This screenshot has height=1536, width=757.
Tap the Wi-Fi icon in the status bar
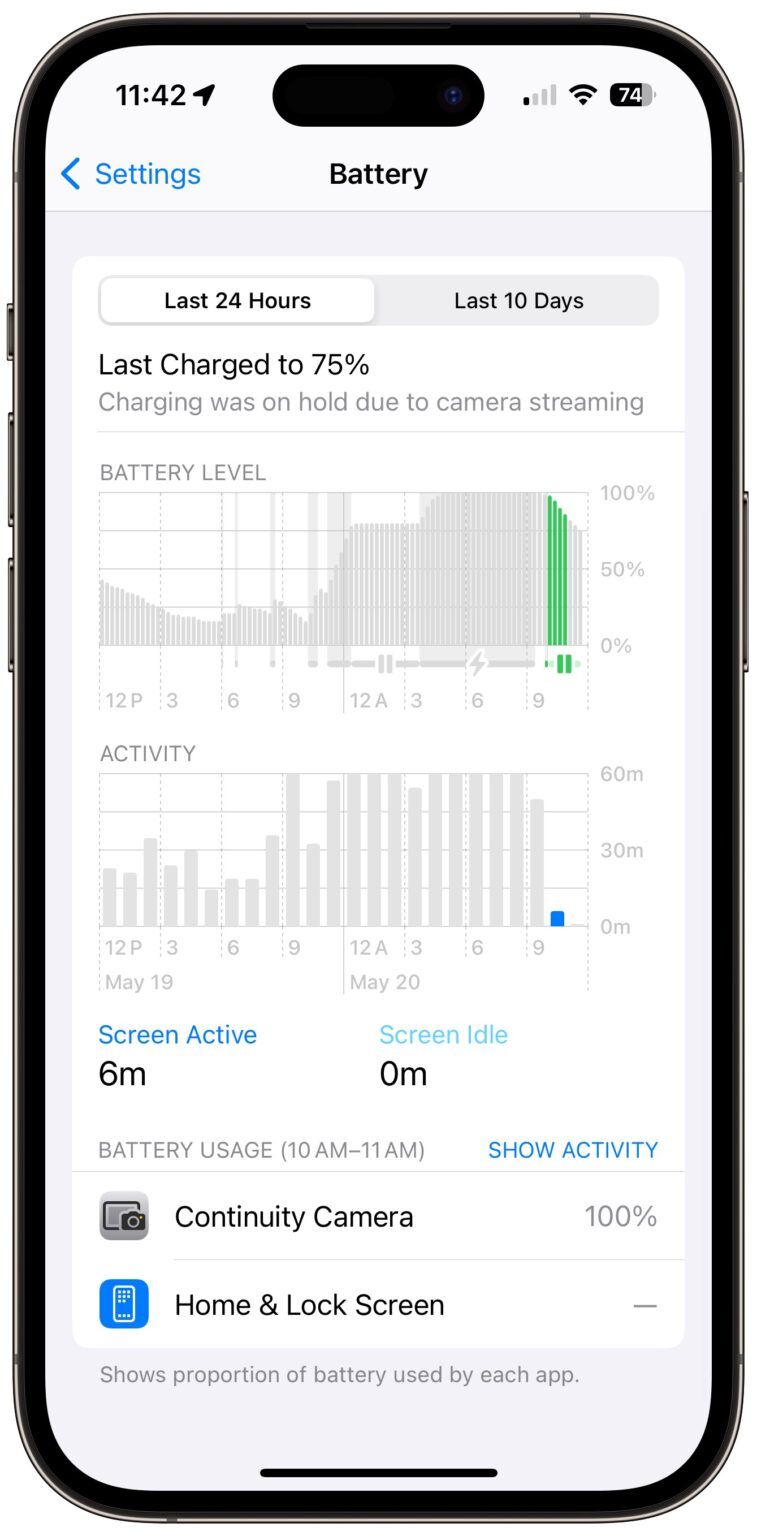pos(583,95)
